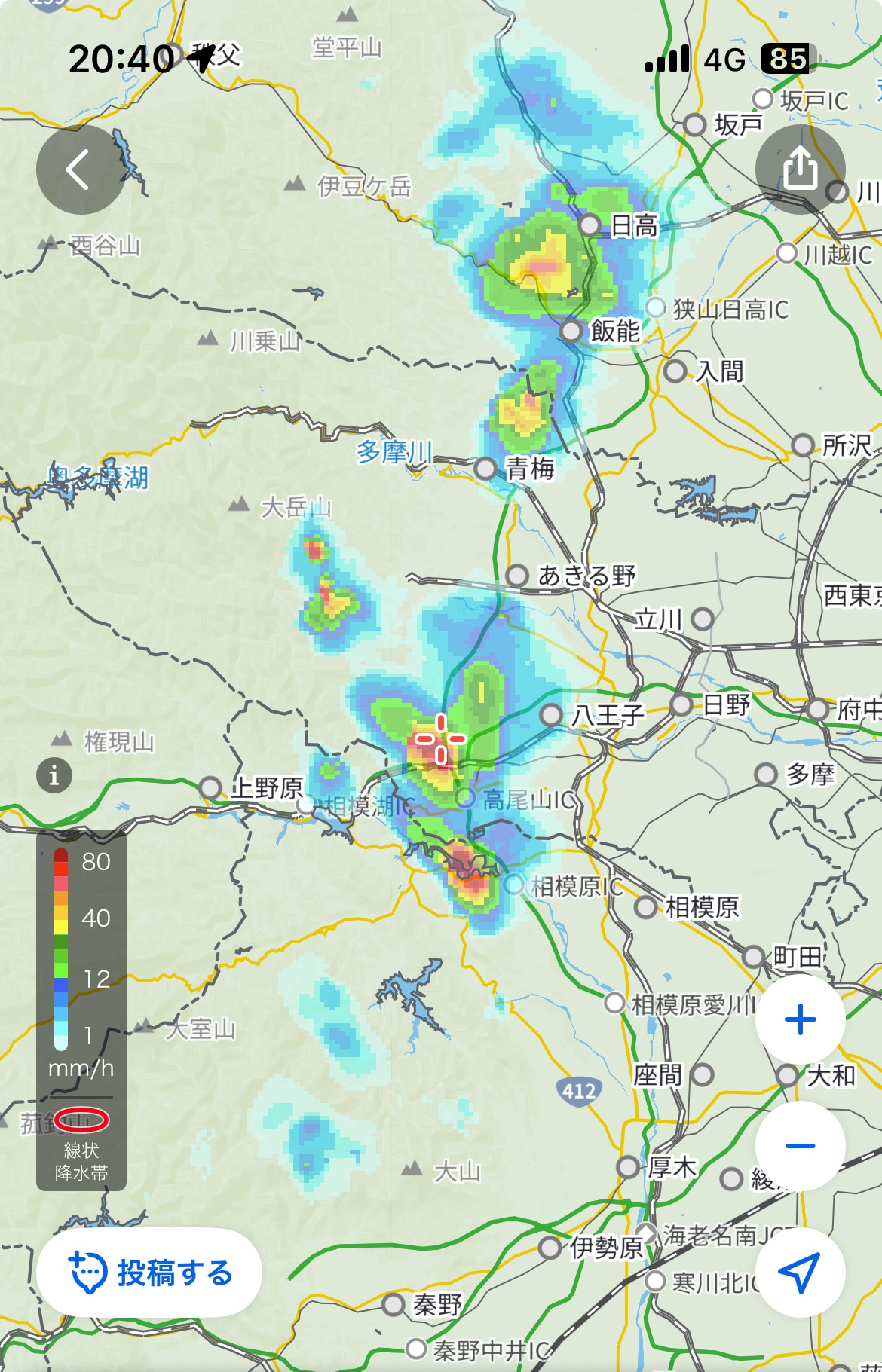Go back using the arrow button
The height and width of the screenshot is (1372, 882).
[x=79, y=170]
